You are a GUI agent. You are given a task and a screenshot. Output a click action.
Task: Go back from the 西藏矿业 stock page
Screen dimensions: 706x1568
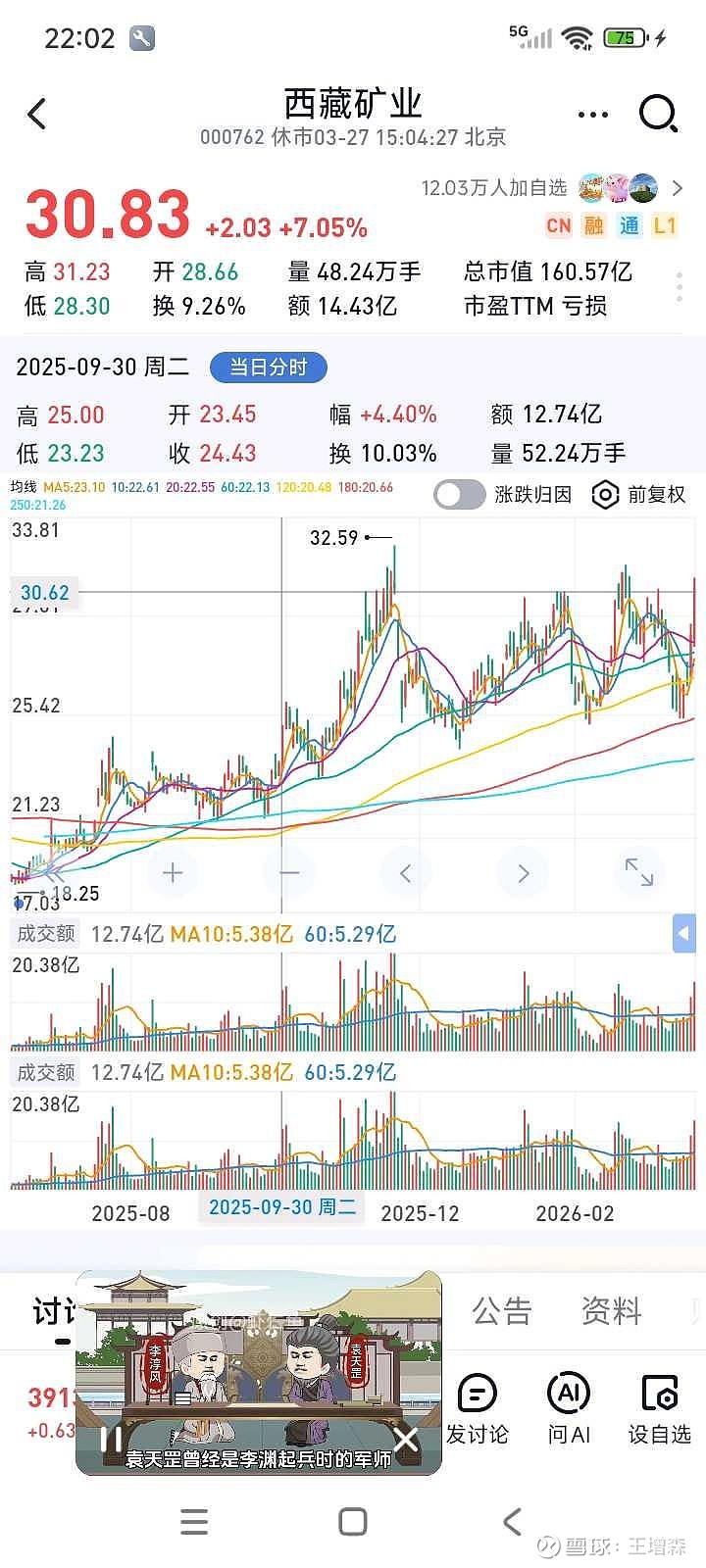37,115
